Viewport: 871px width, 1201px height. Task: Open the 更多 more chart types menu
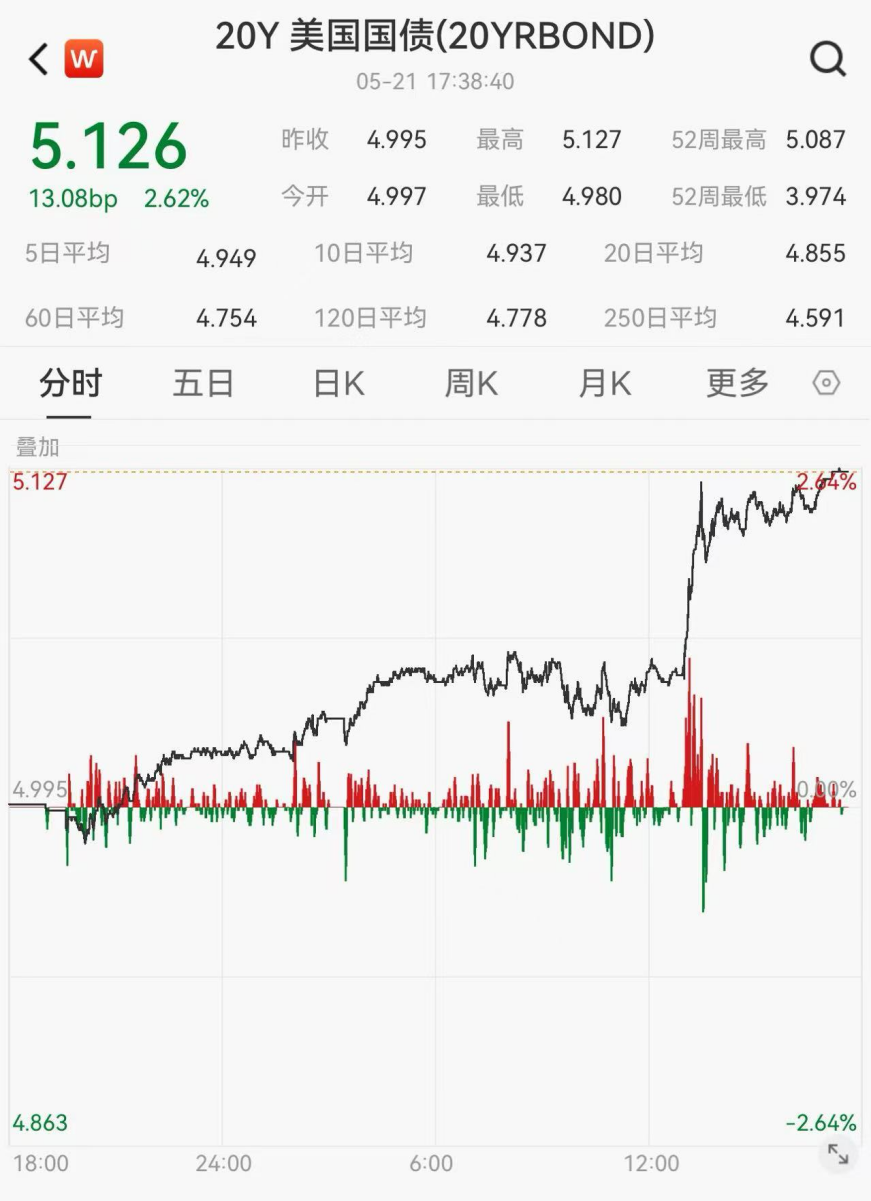click(x=736, y=383)
